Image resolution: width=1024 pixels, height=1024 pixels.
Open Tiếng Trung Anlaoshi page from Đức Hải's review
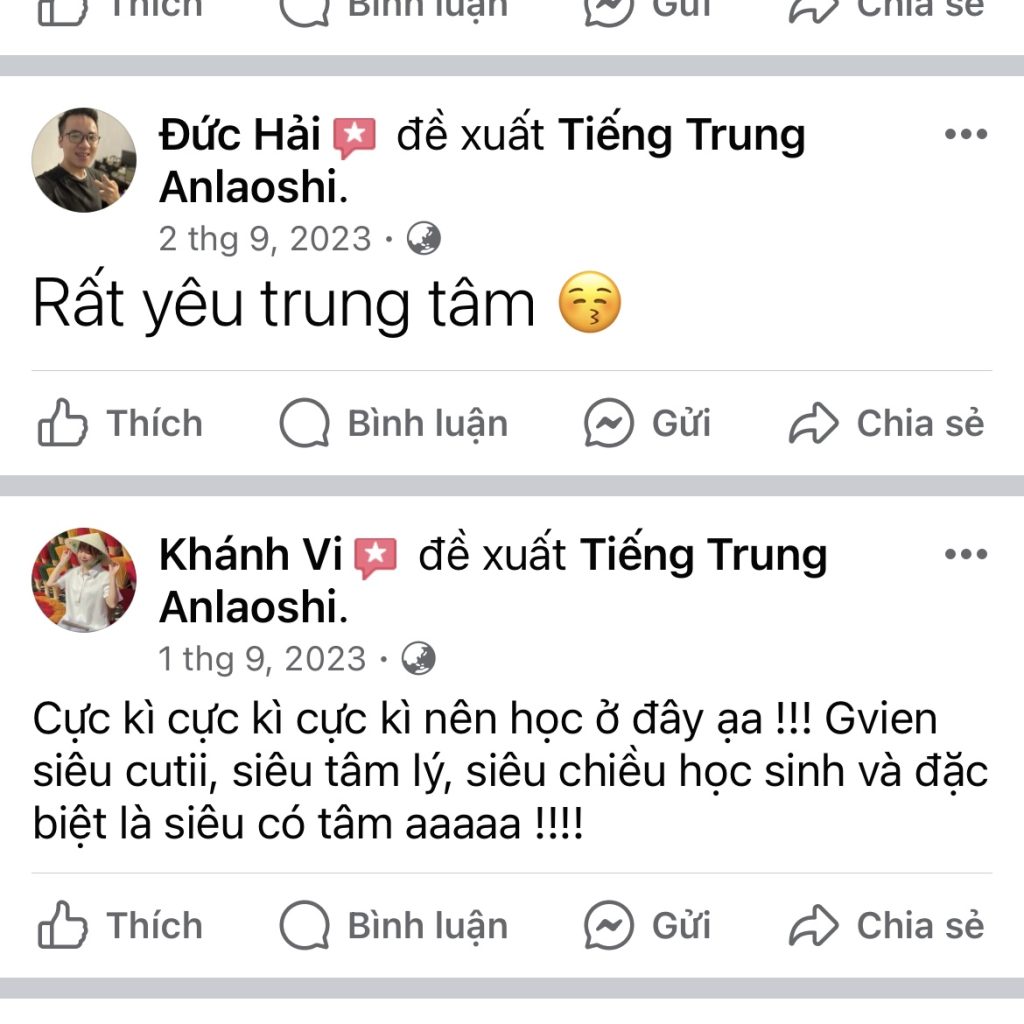click(680, 135)
